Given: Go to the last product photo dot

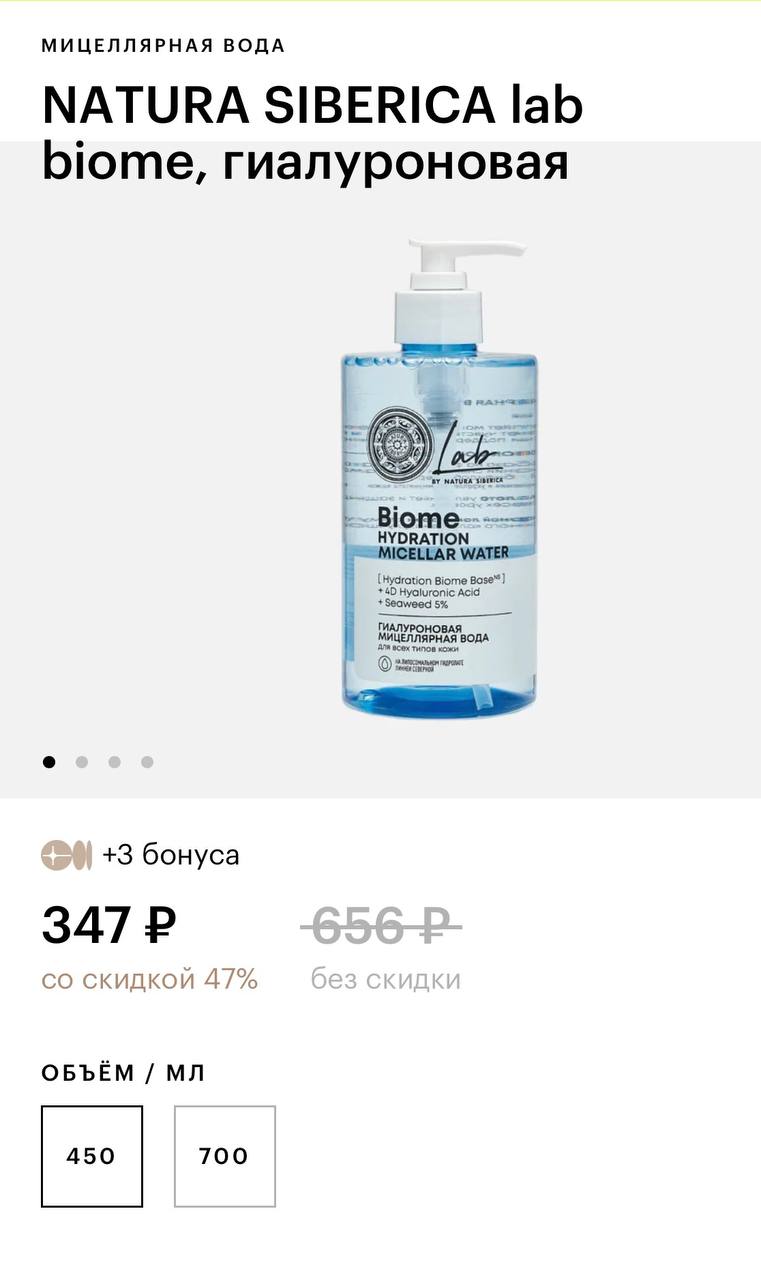Looking at the screenshot, I should 147,762.
